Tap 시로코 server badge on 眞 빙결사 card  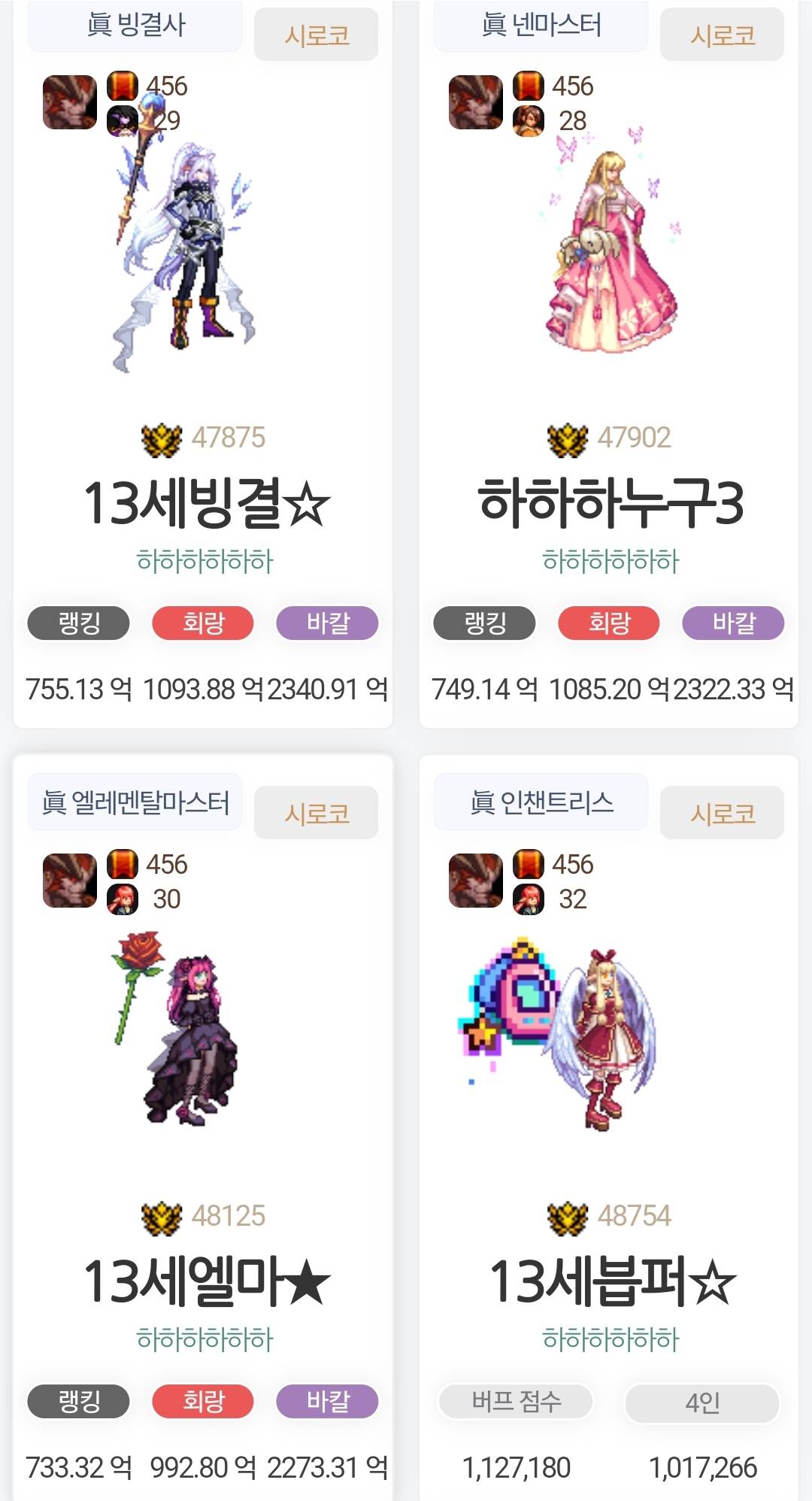point(317,35)
